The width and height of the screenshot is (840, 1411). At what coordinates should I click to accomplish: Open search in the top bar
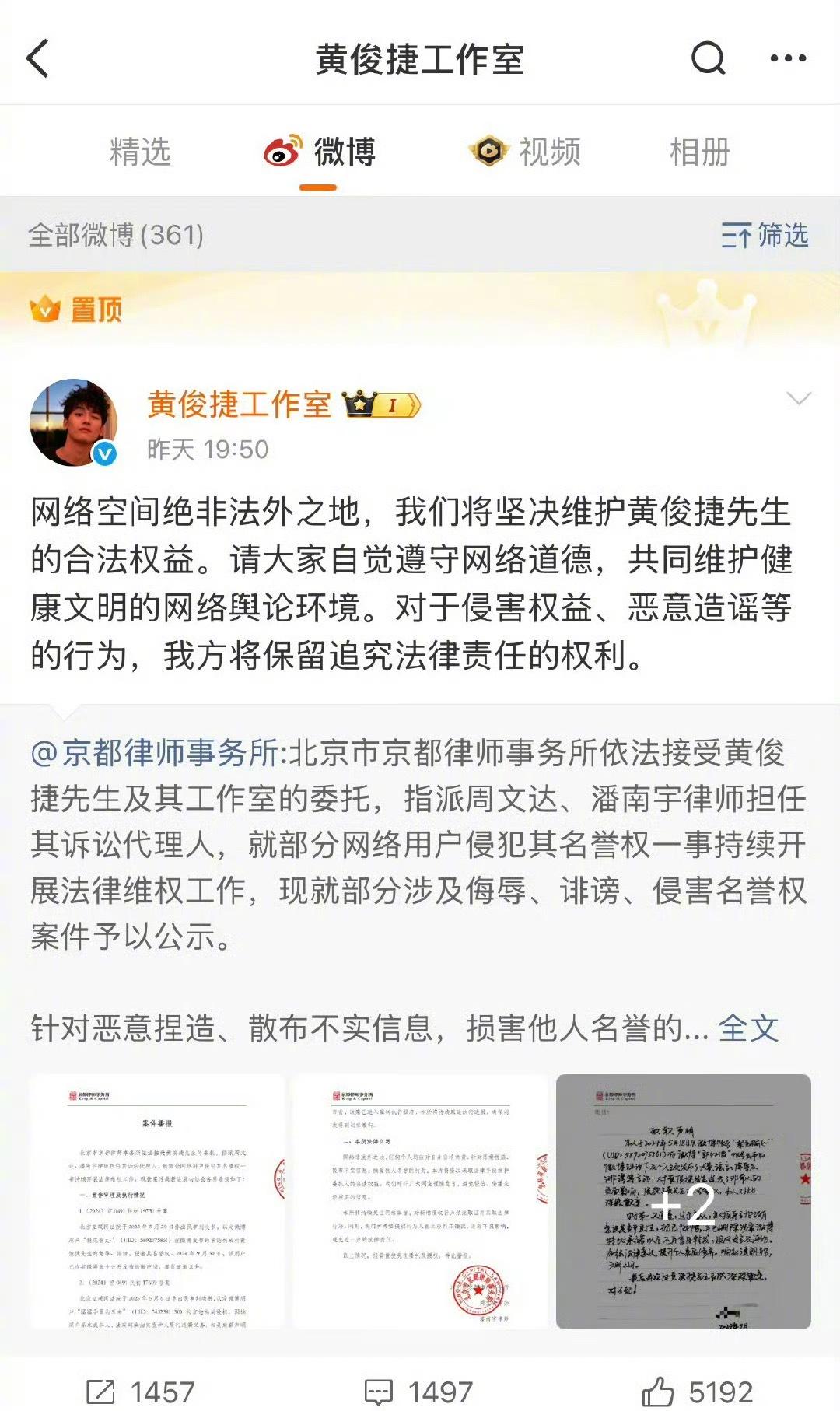click(708, 58)
